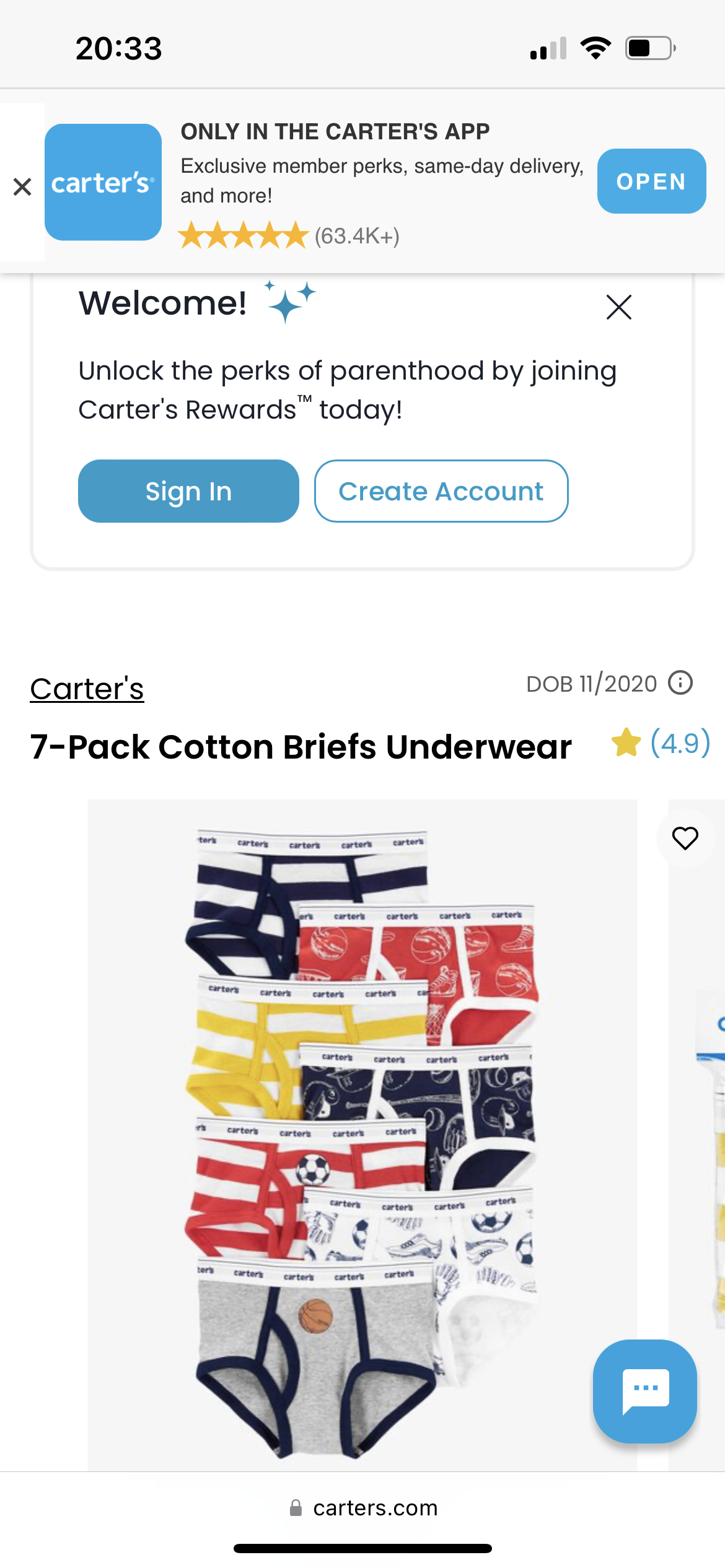Select Create Account button
The height and width of the screenshot is (1568, 725).
[441, 491]
